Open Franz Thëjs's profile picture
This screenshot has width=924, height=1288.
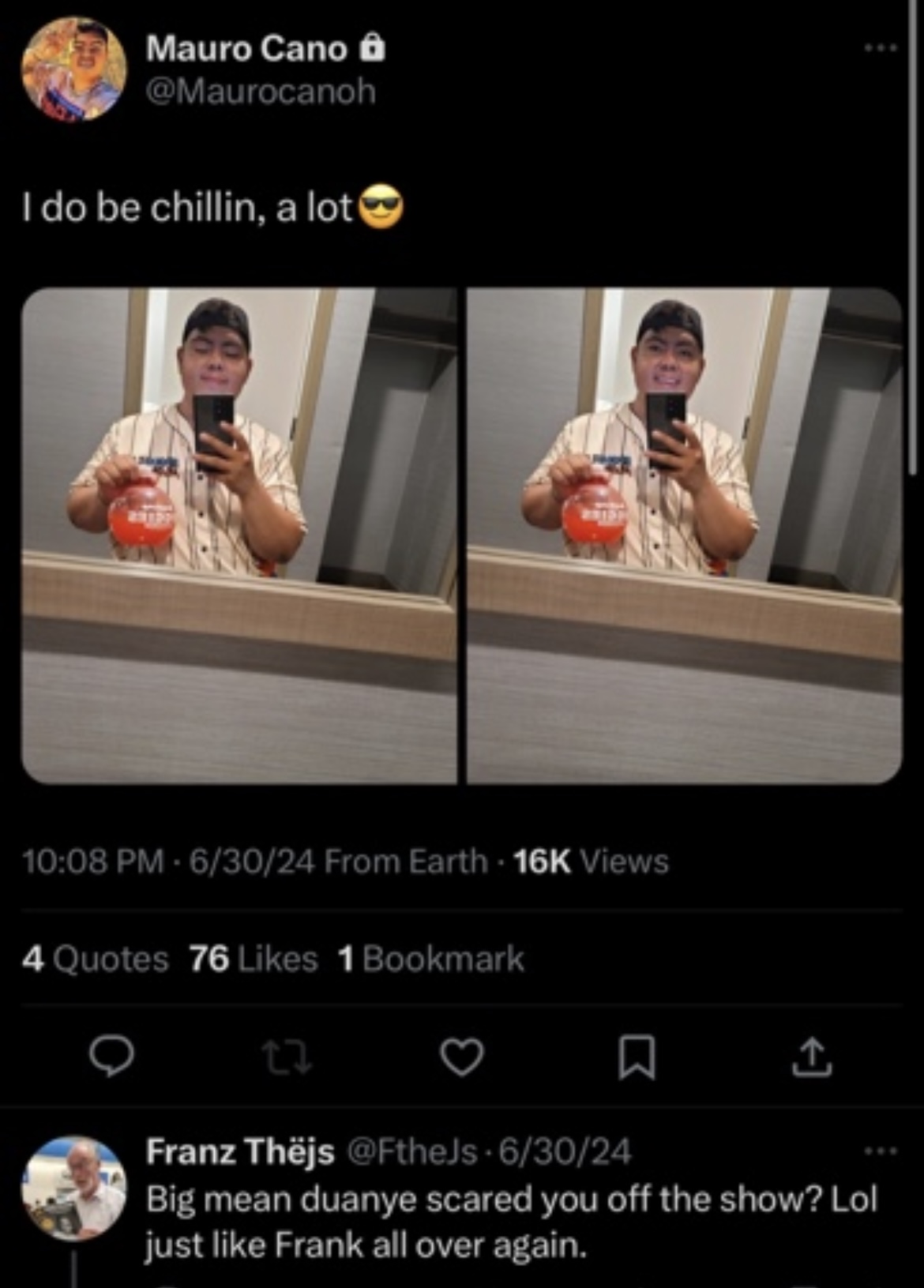pyautogui.click(x=73, y=1188)
